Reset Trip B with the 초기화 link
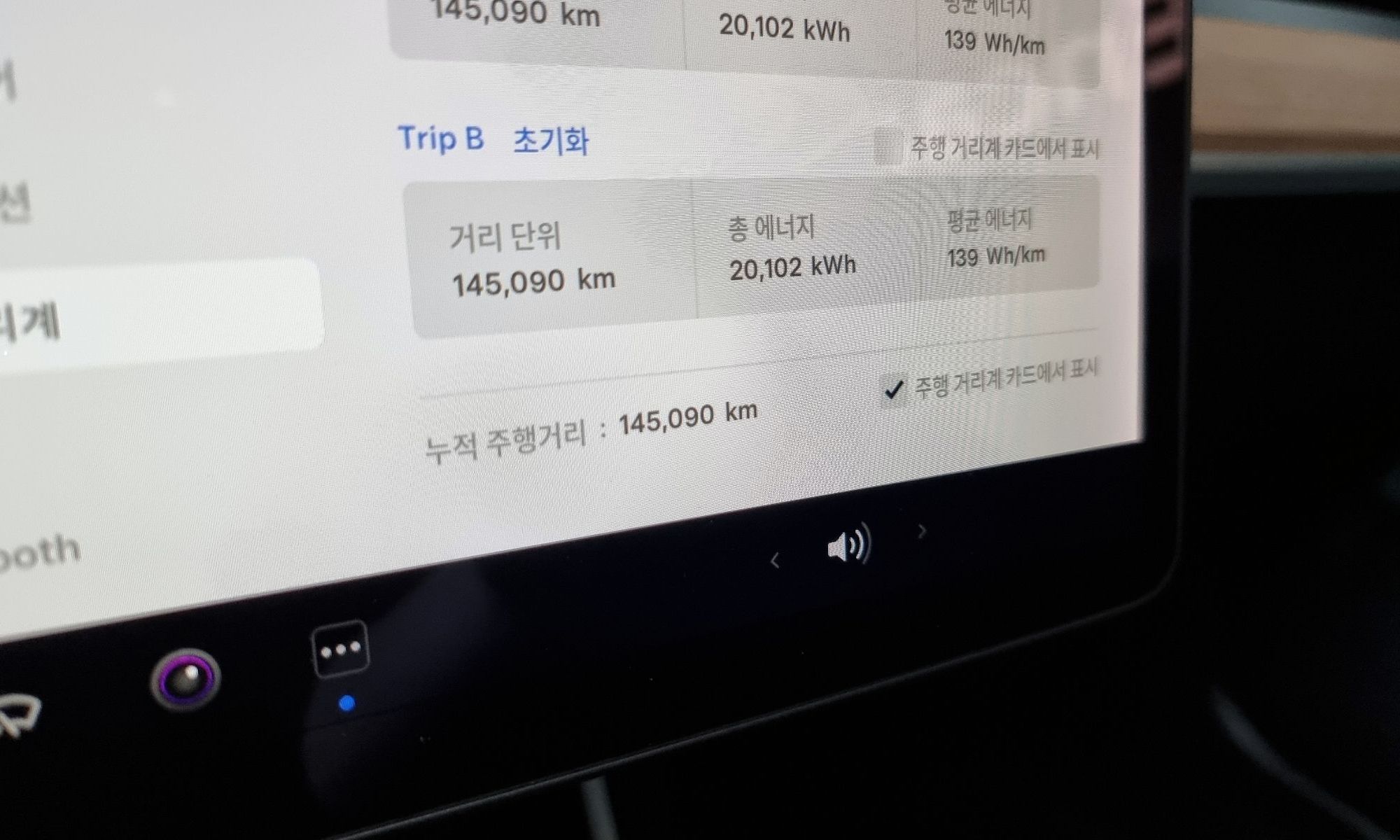This screenshot has height=840, width=1400. click(x=551, y=141)
